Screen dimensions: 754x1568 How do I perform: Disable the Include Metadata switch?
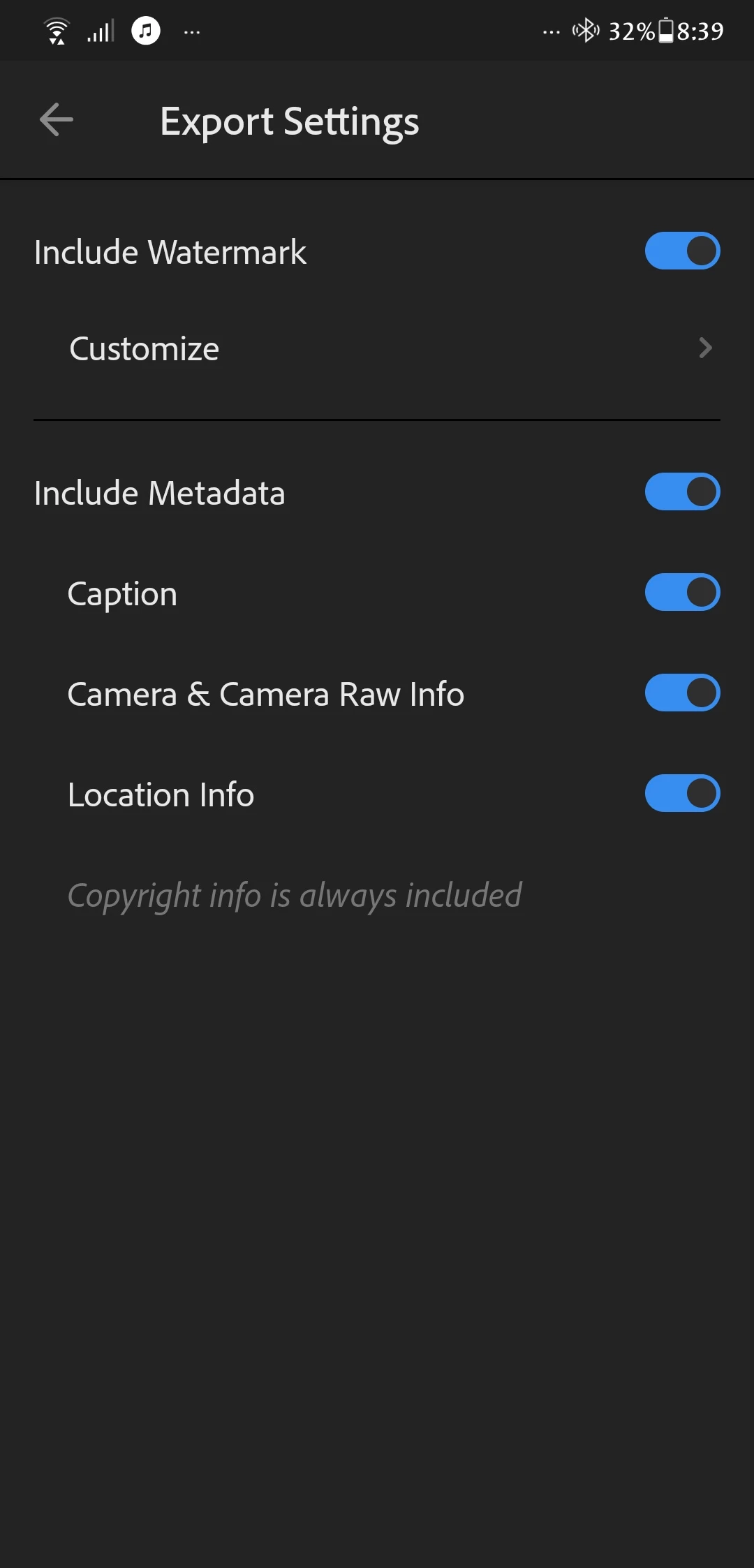(682, 492)
